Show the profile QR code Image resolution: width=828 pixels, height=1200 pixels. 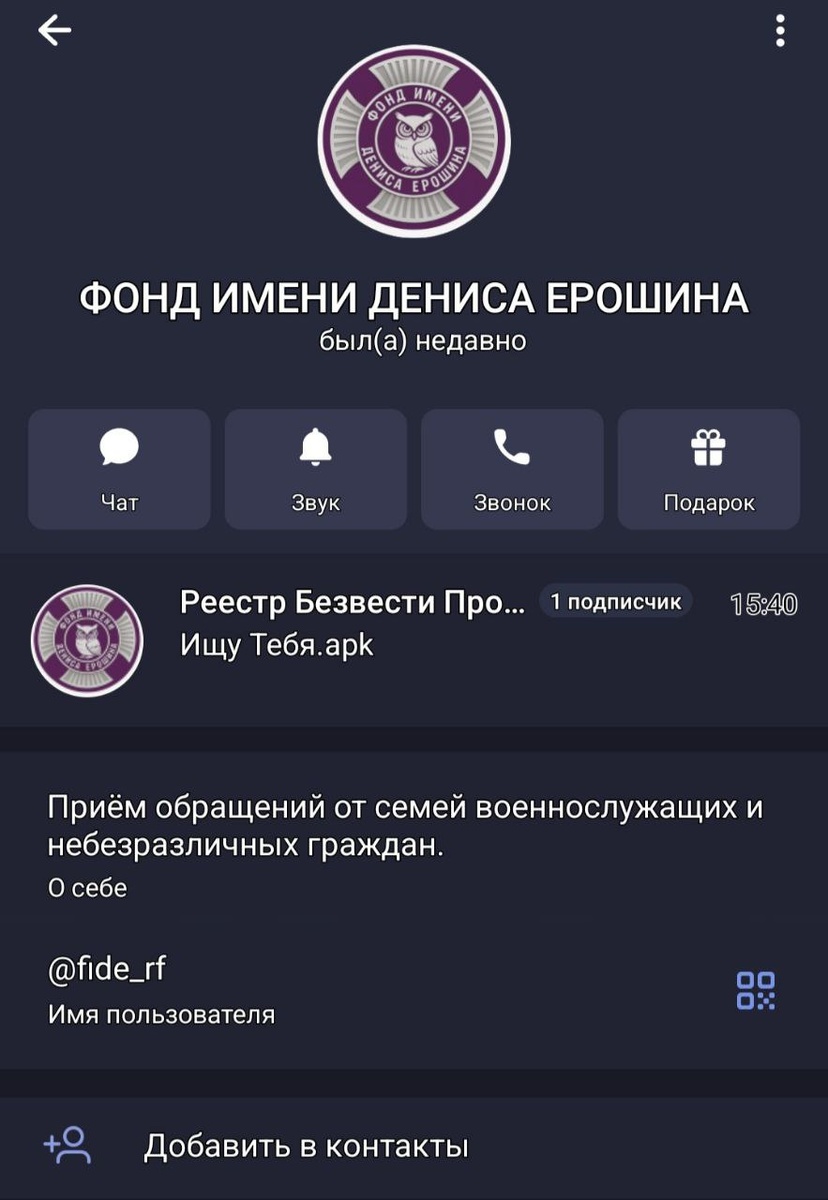tap(756, 990)
